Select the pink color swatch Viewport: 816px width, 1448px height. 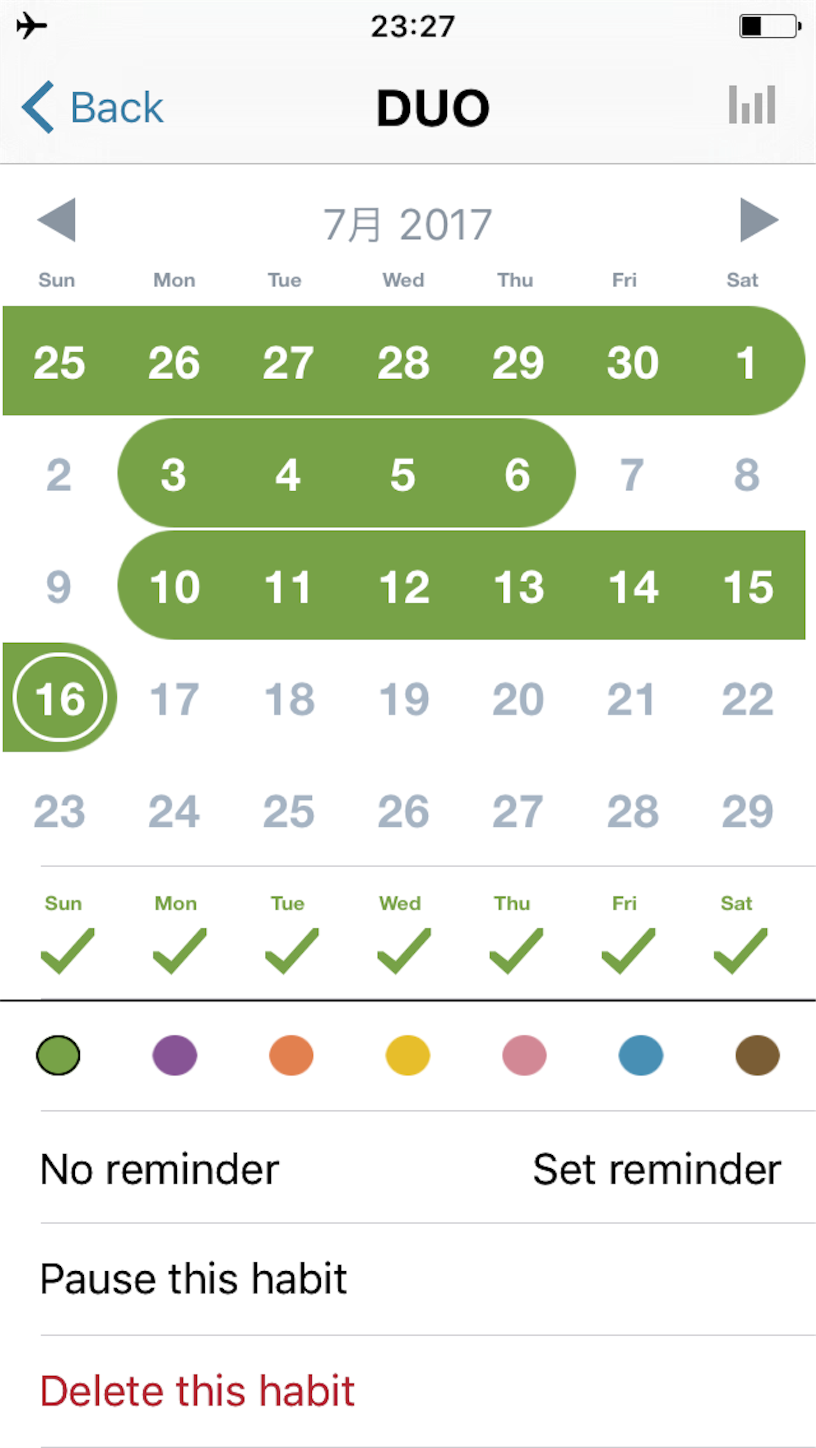(524, 1055)
